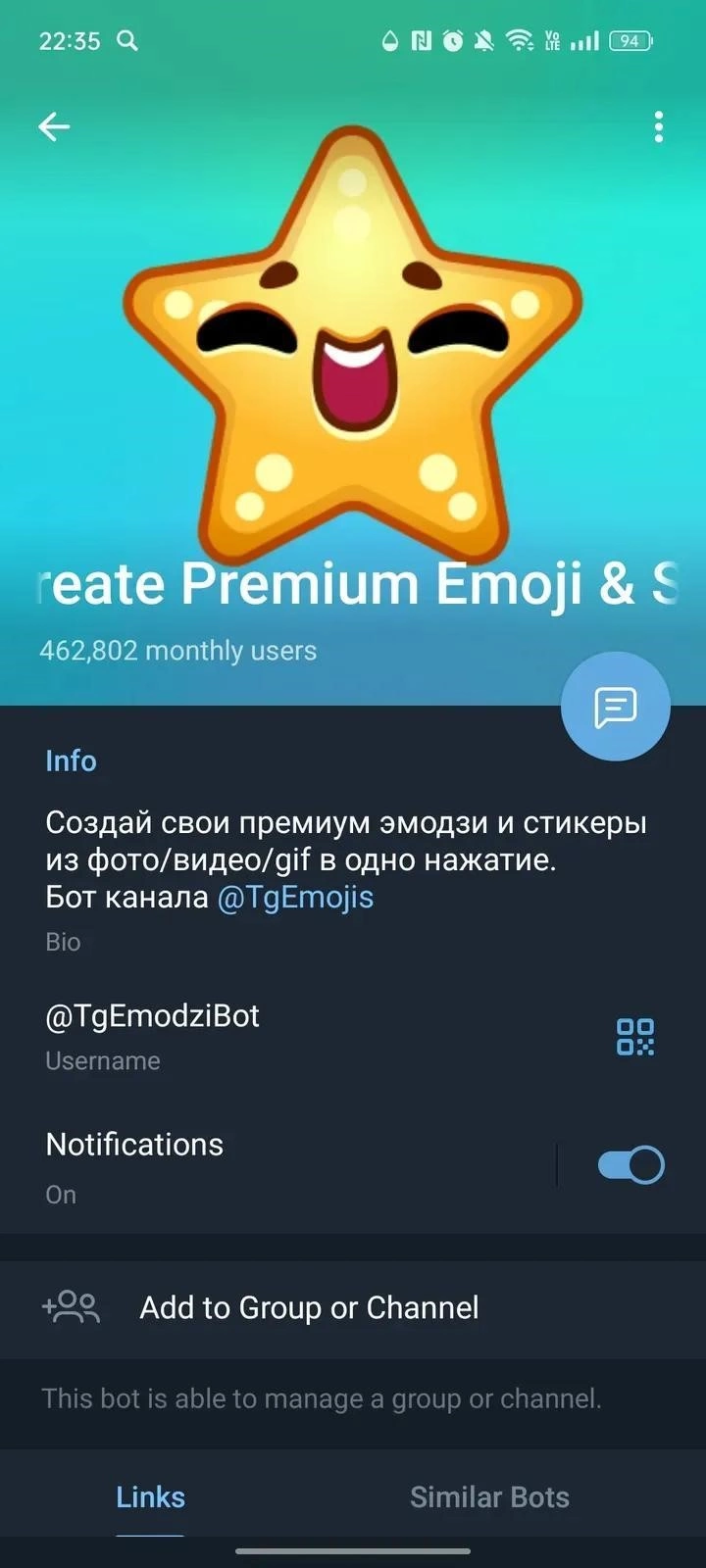The height and width of the screenshot is (1568, 706).
Task: Open chat with the bot
Action: [615, 706]
